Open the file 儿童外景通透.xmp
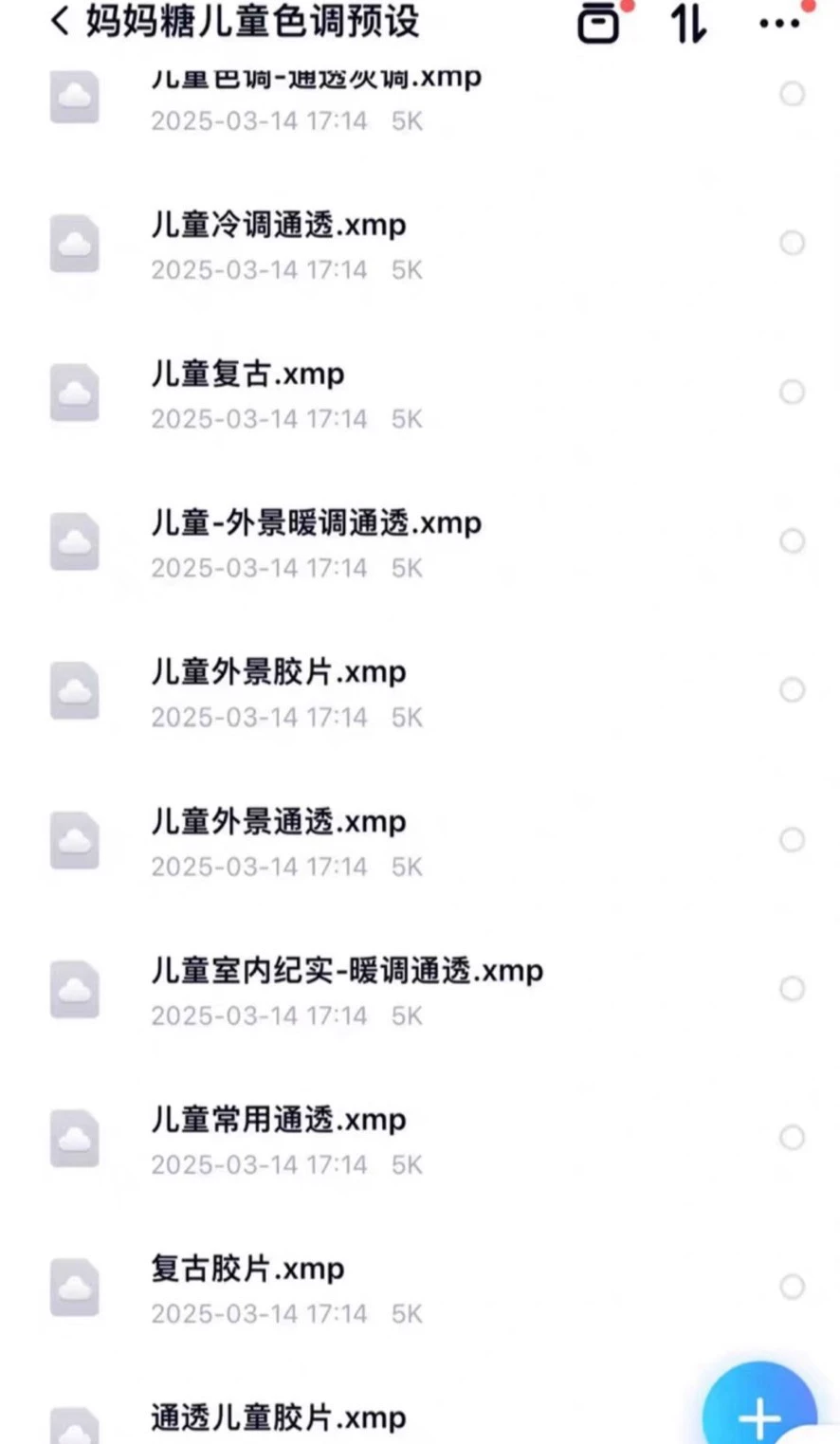This screenshot has height=1444, width=840. (279, 822)
